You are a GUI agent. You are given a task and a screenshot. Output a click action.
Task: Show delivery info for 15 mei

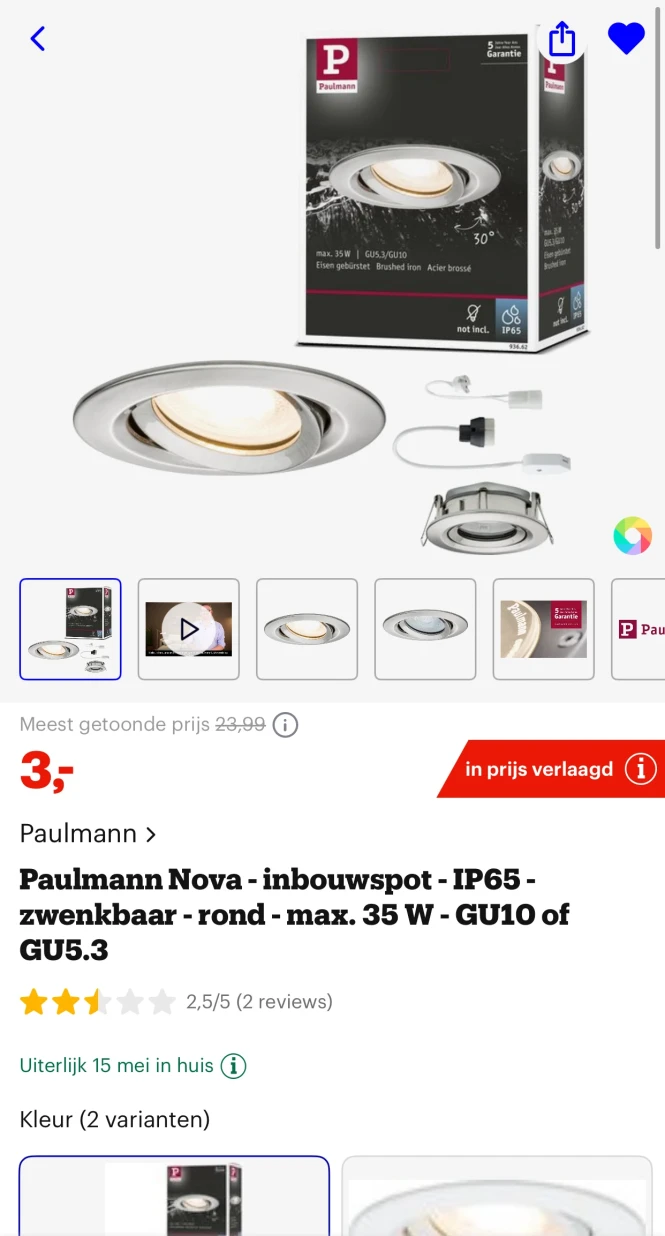pos(233,1066)
